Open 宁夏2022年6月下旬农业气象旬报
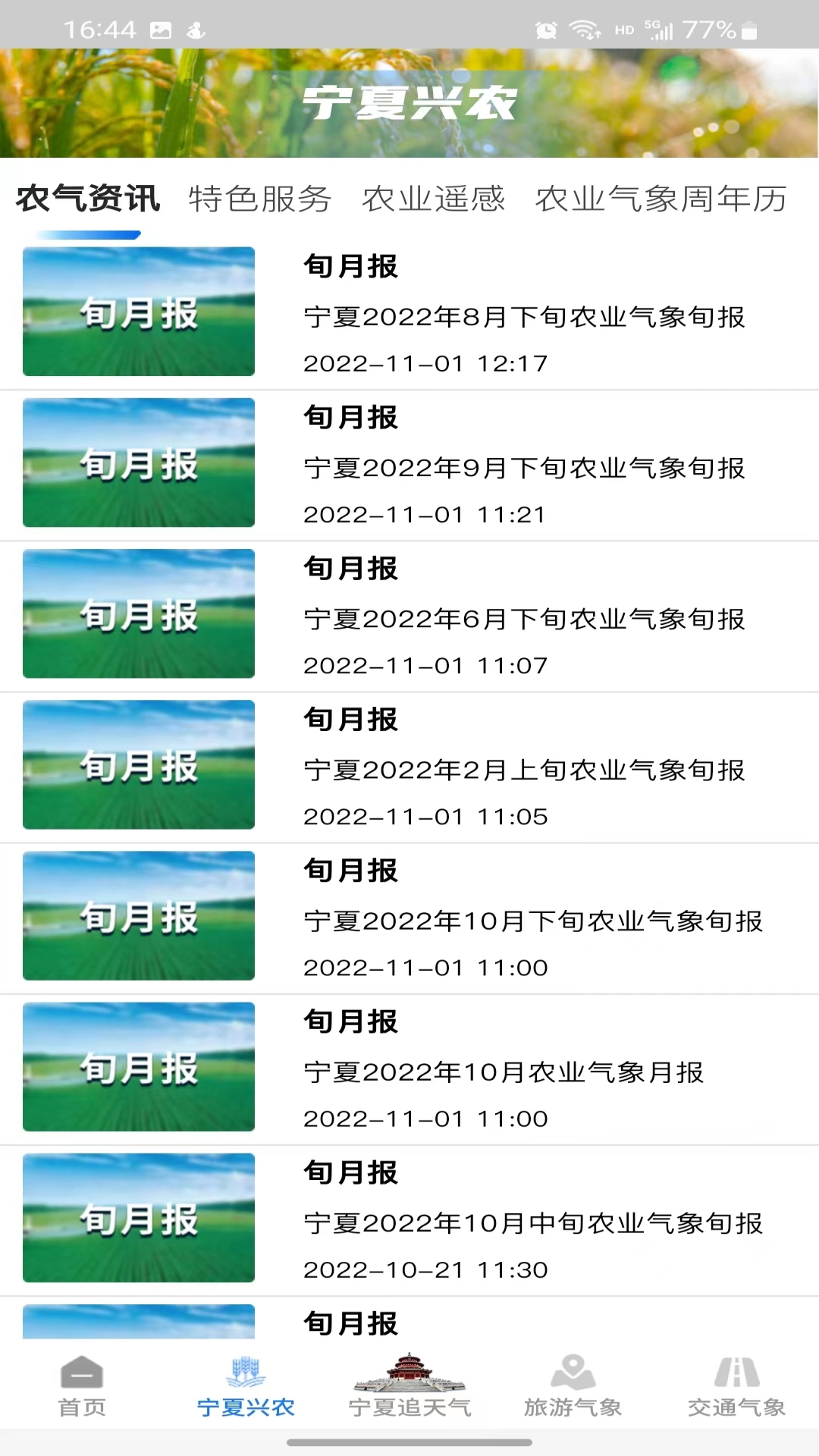 [523, 620]
